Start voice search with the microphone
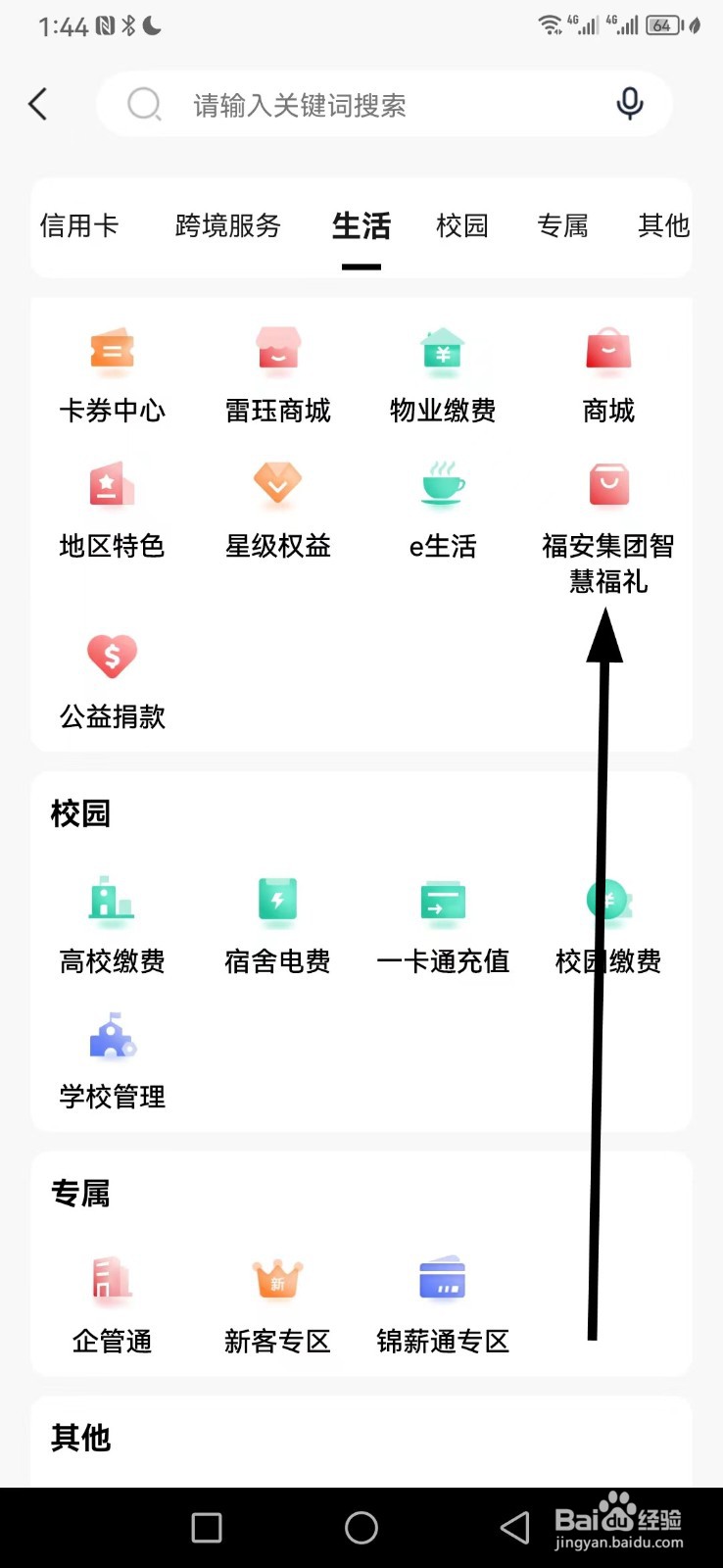The width and height of the screenshot is (723, 1568). point(630,104)
